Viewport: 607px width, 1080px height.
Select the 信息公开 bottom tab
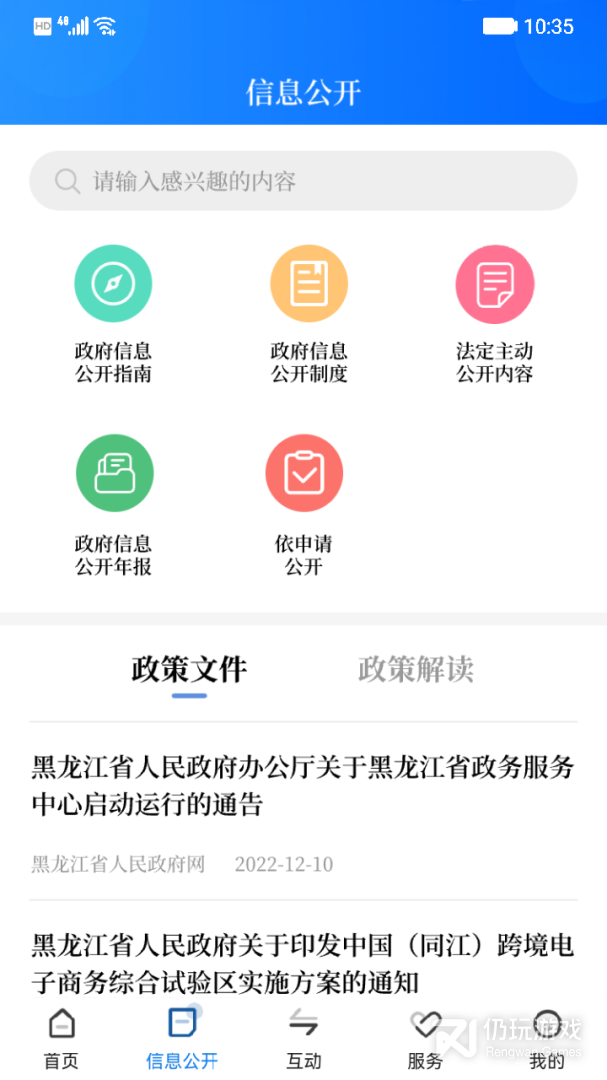click(x=182, y=1038)
